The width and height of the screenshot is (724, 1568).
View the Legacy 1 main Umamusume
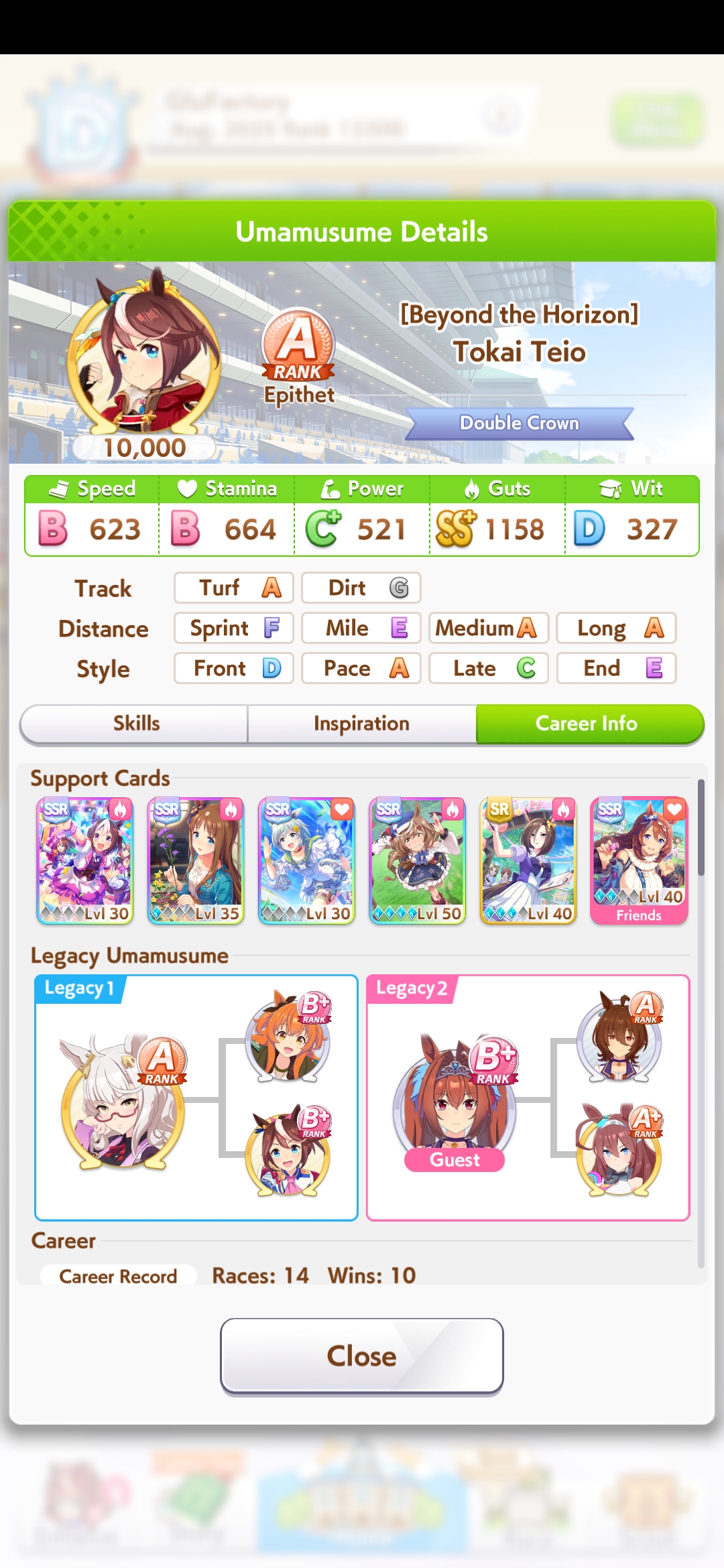click(123, 1099)
